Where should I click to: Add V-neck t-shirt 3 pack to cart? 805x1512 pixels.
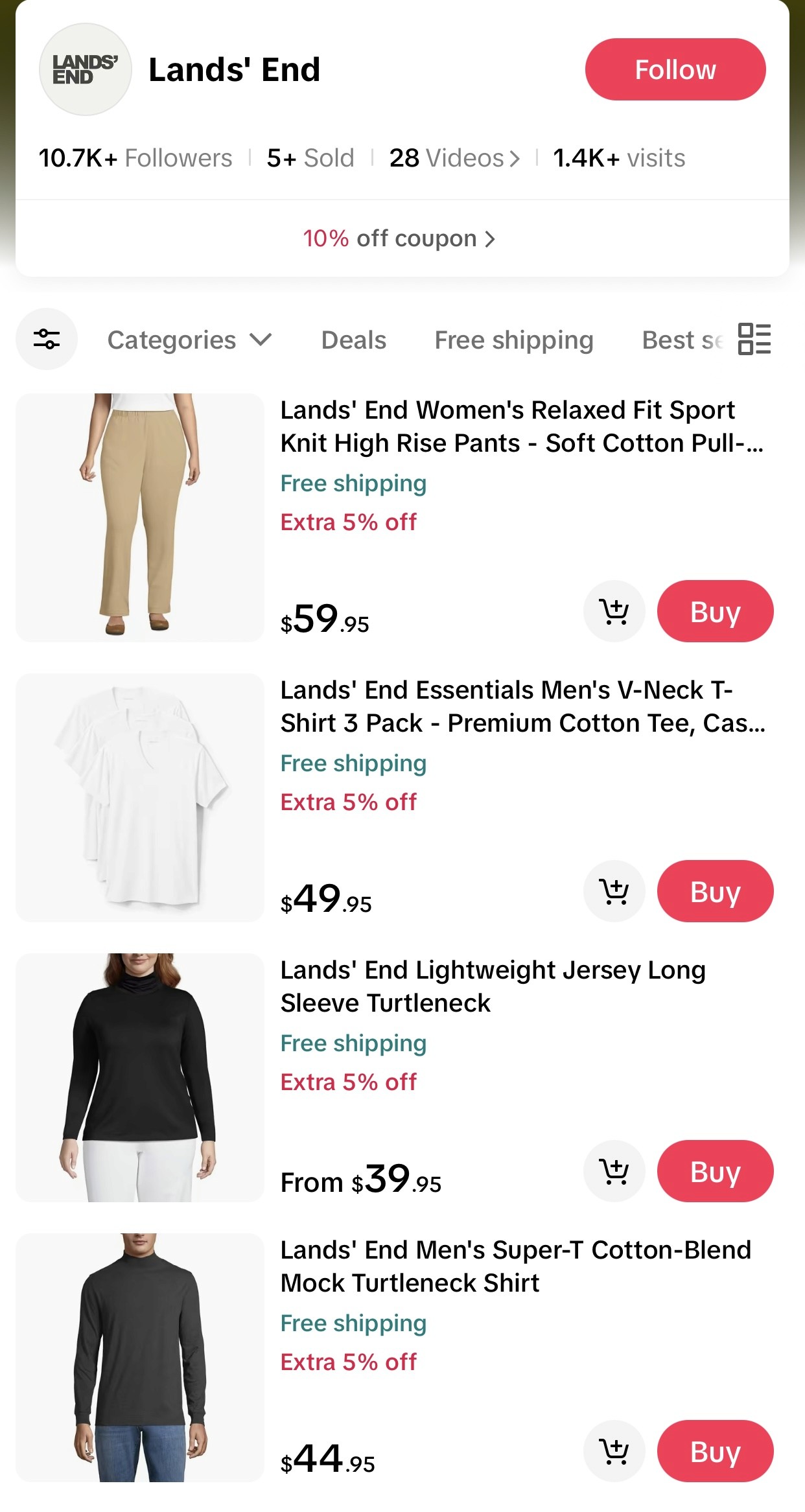614,891
